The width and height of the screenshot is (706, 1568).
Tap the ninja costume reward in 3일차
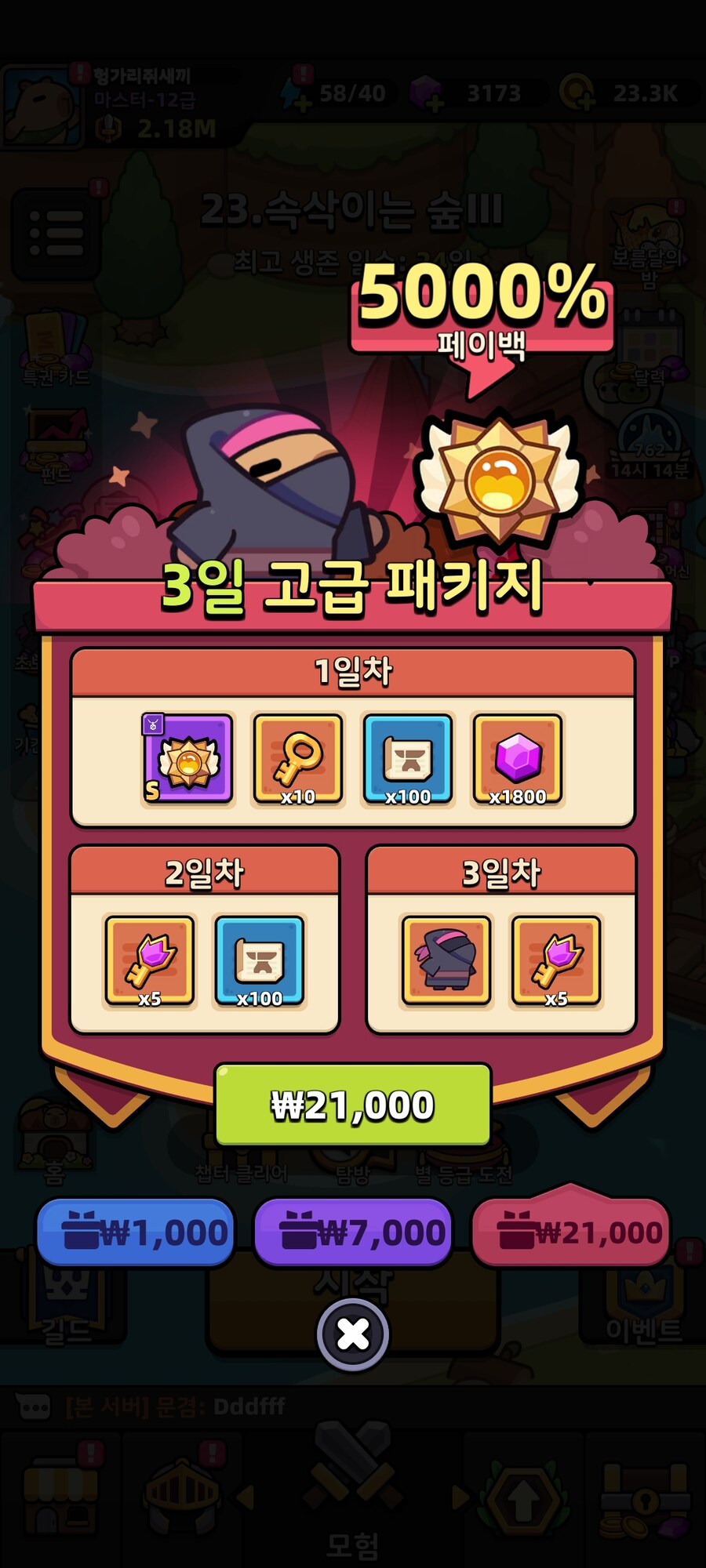[446, 960]
